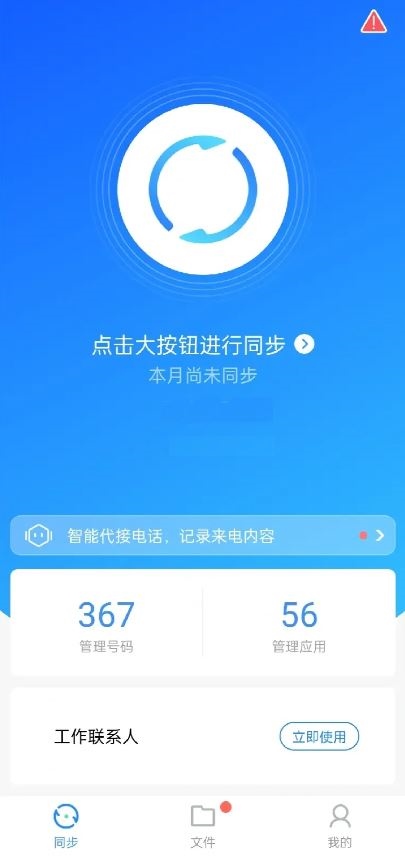
Task: Switch to the 同步 tab
Action: (x=66, y=825)
